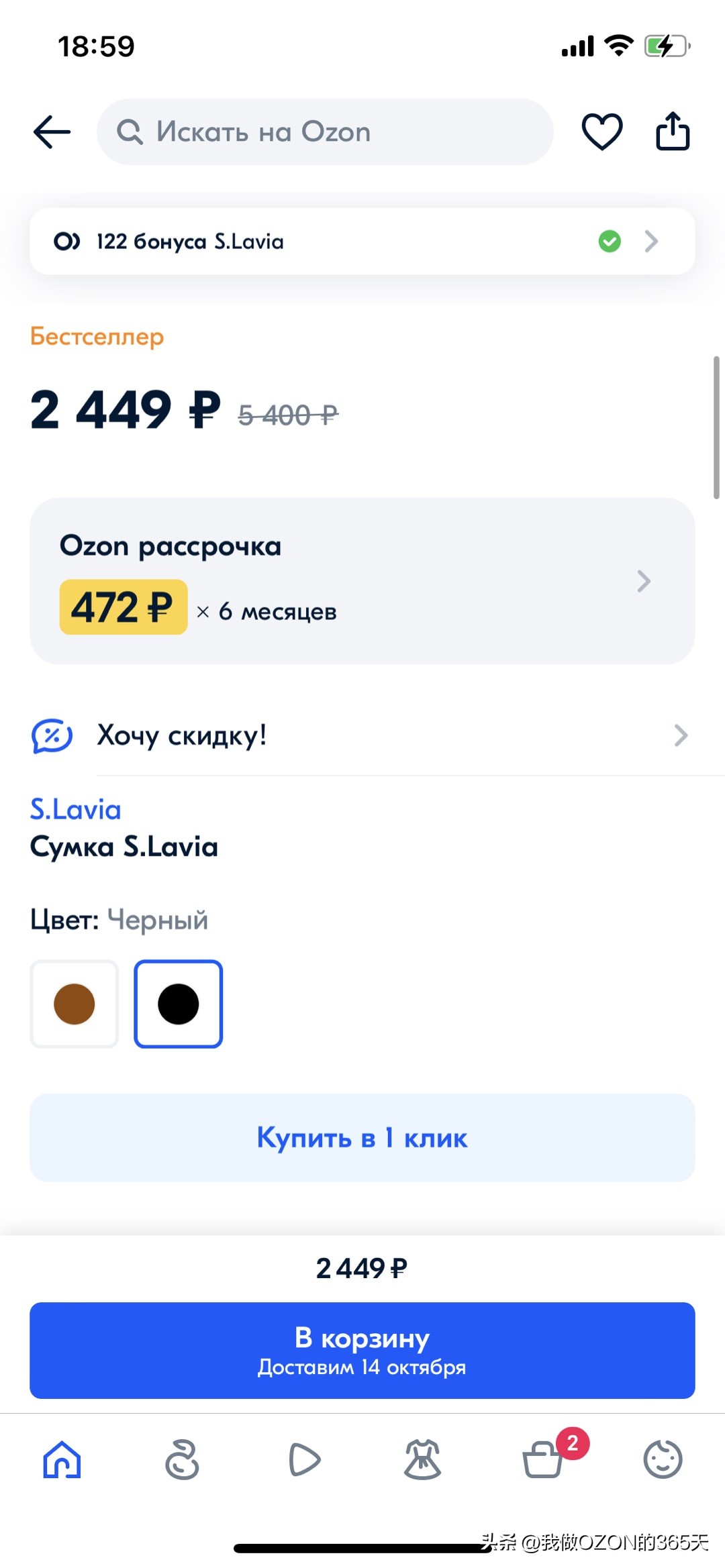Open the S.Lavia brand link

[75, 810]
